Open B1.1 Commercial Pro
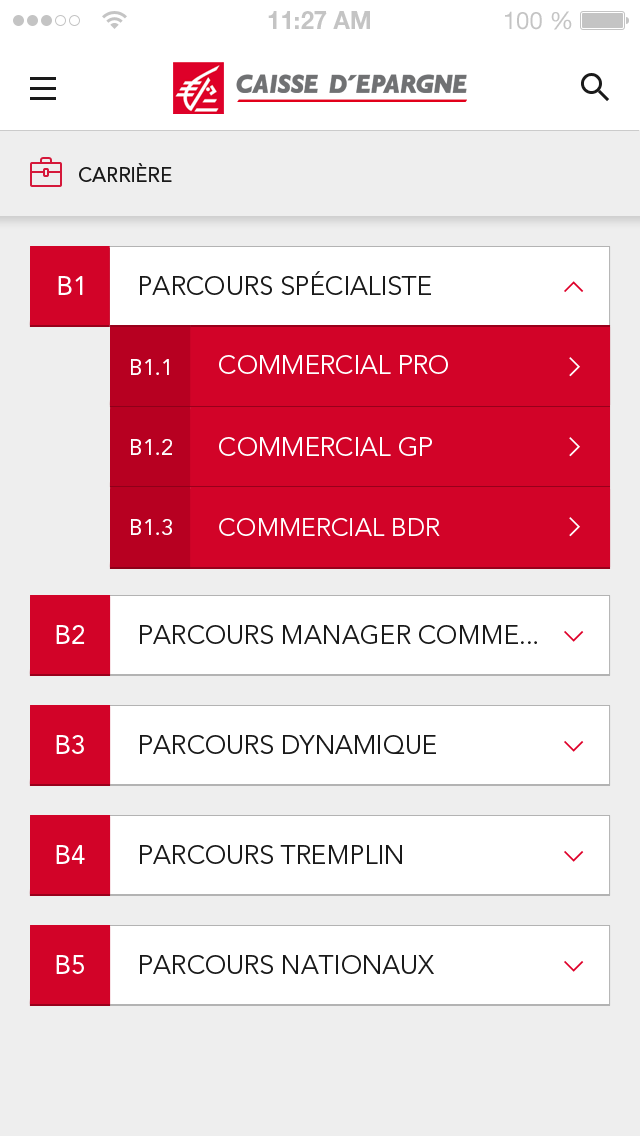Screen dimensions: 640x1136 (360, 367)
